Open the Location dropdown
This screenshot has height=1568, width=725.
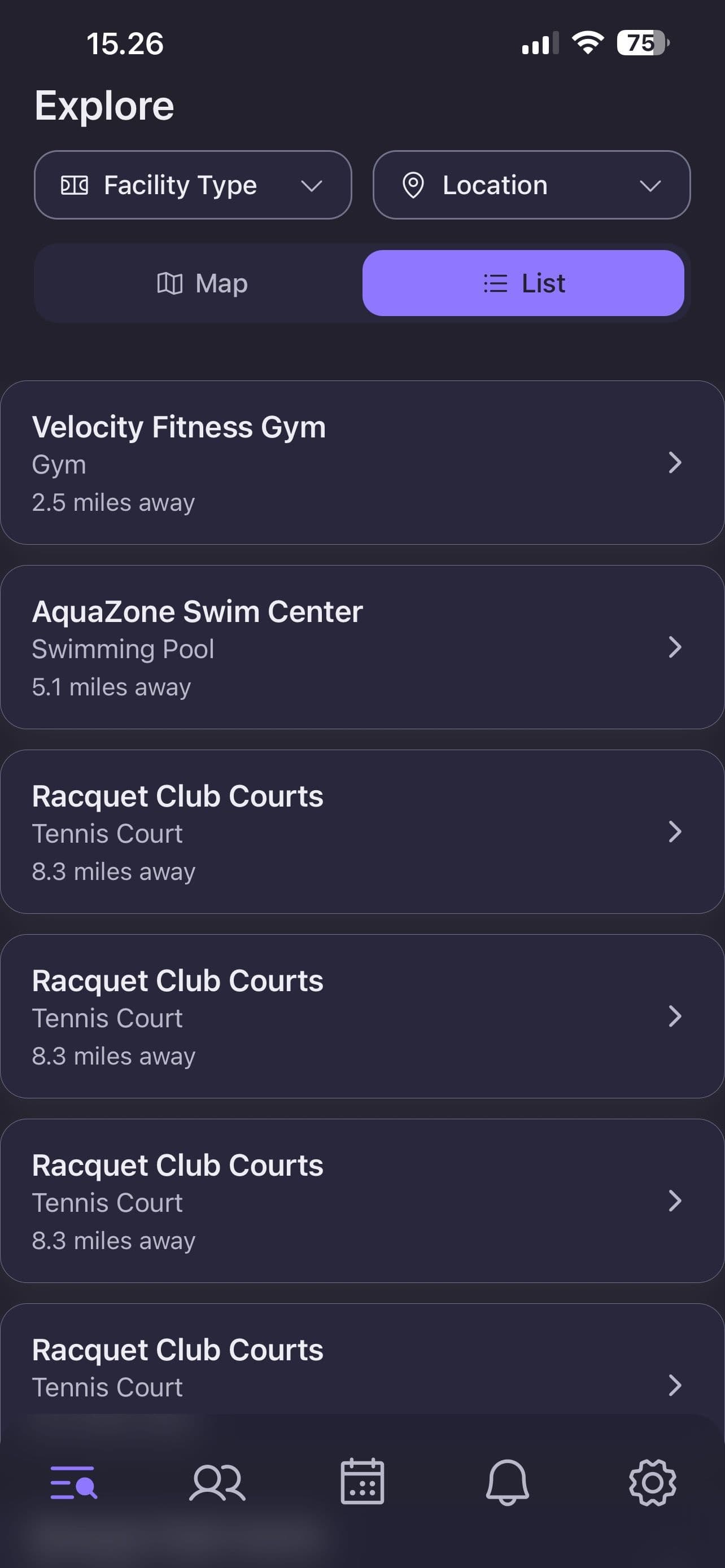tap(531, 185)
